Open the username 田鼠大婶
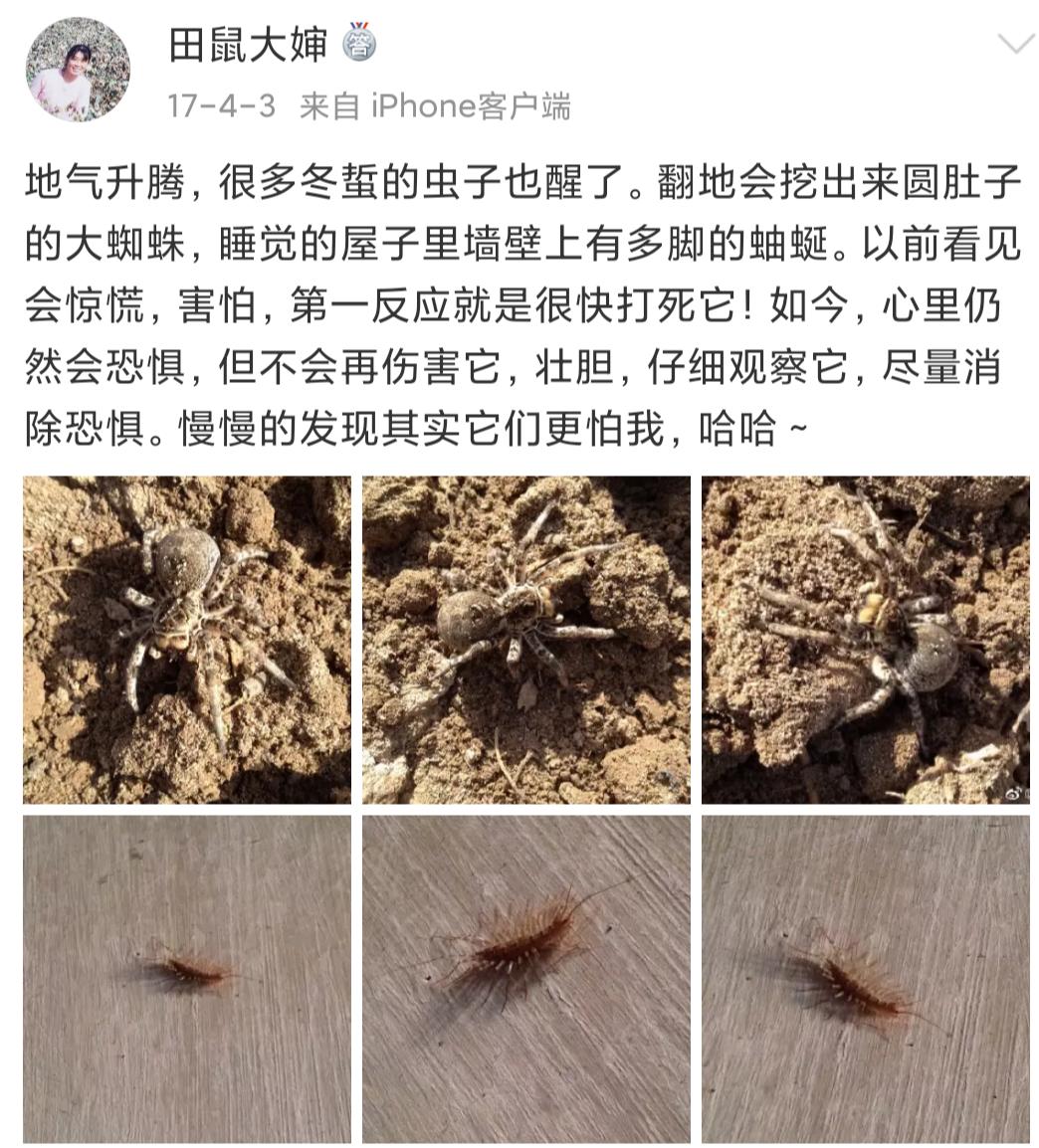The width and height of the screenshot is (1039, 1148). click(x=248, y=45)
